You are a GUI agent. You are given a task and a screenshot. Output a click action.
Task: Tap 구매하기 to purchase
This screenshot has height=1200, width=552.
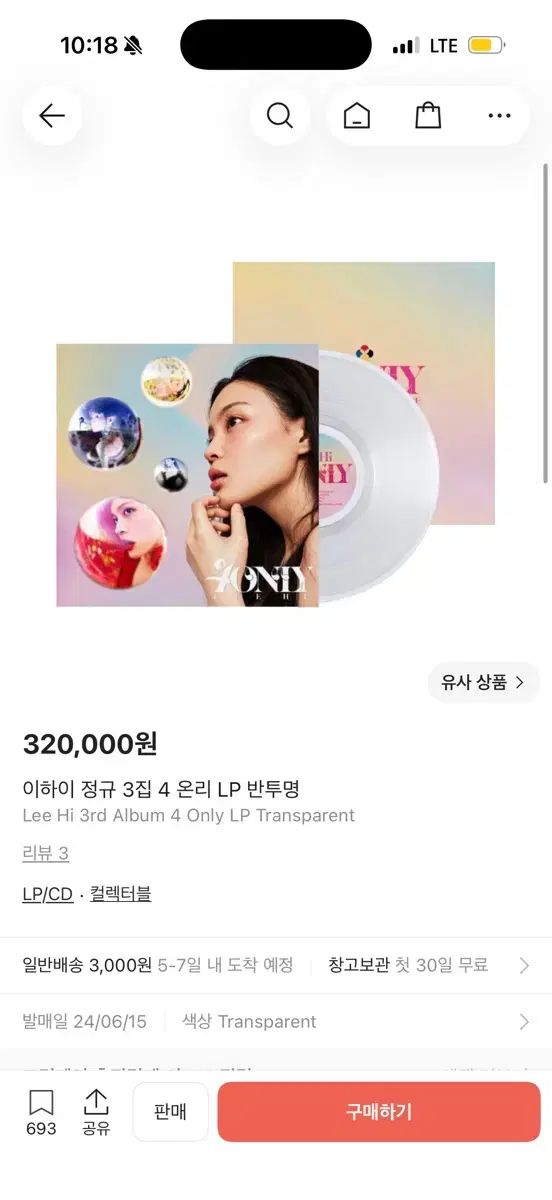coord(379,1112)
